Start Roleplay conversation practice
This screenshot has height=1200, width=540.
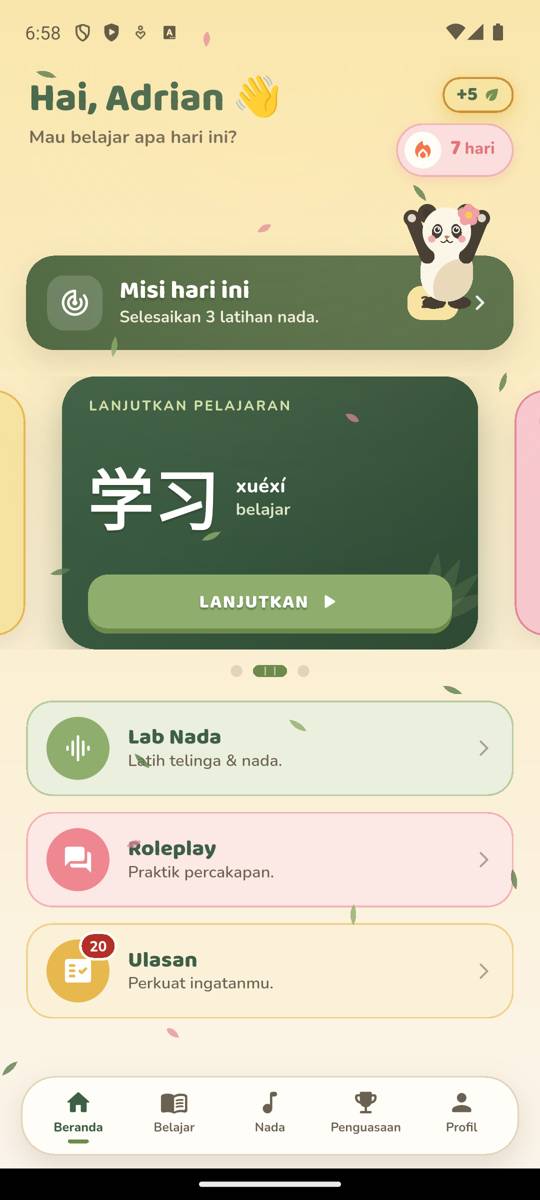click(270, 859)
